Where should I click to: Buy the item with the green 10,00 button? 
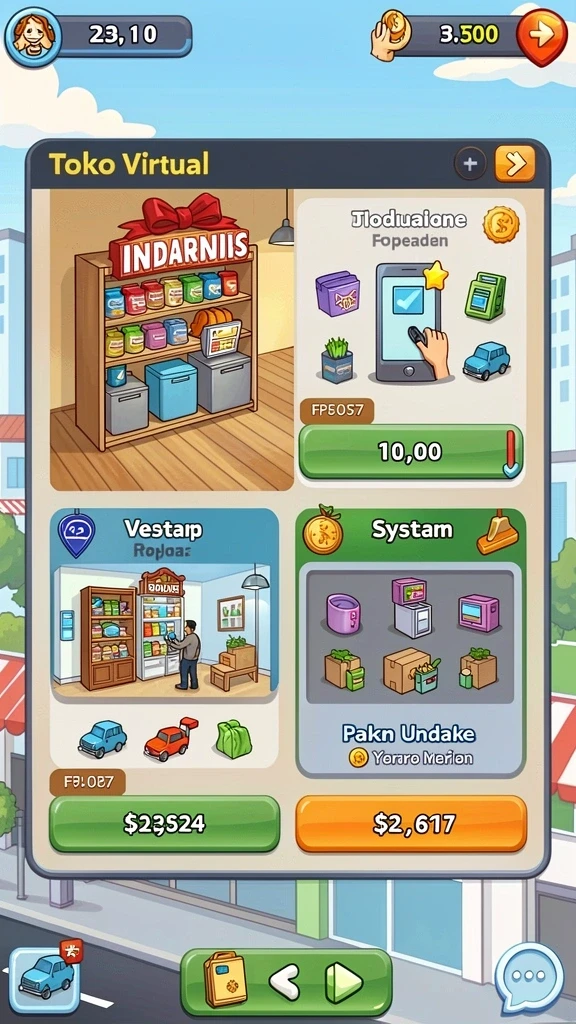click(x=411, y=451)
